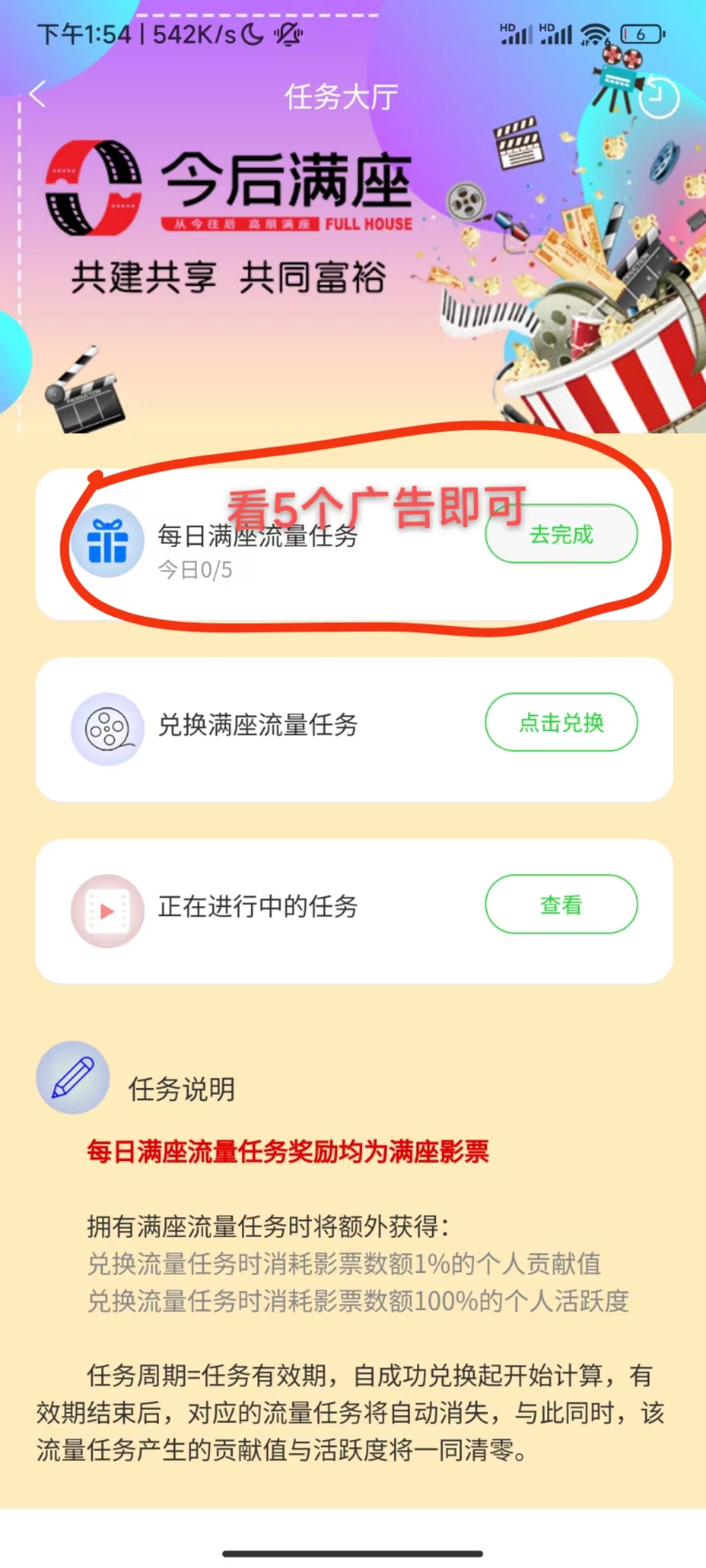Tap 去完成 for the daily full-house traffic task
The image size is (706, 1568).
click(x=561, y=534)
